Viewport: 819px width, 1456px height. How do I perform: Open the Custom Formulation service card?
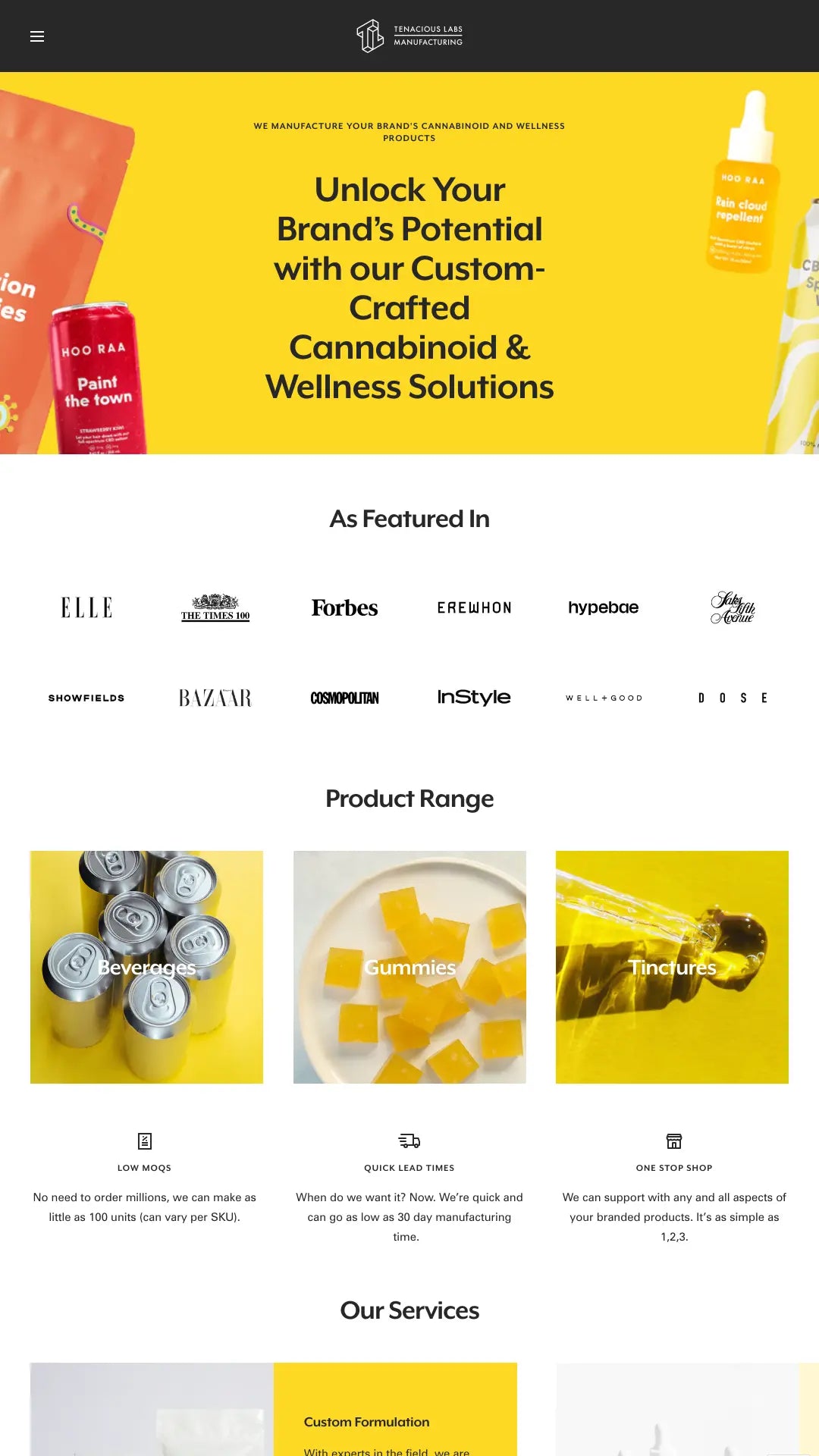point(366,1422)
